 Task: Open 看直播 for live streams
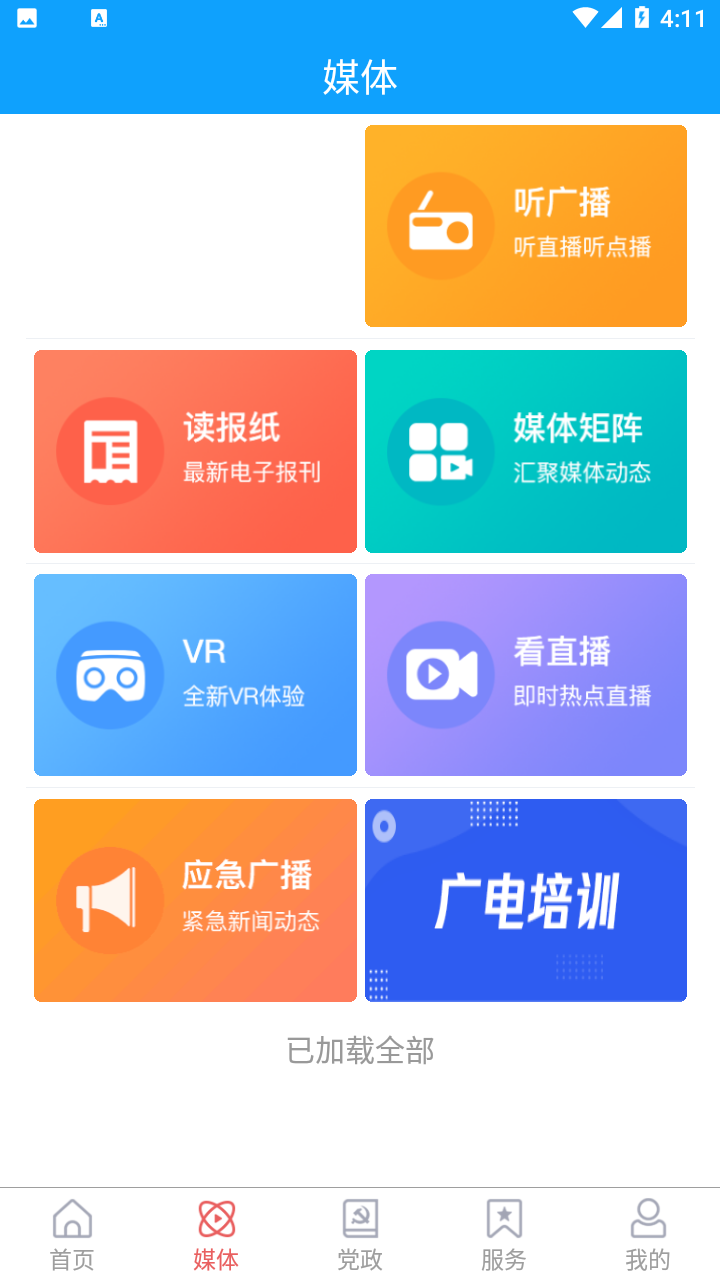525,674
